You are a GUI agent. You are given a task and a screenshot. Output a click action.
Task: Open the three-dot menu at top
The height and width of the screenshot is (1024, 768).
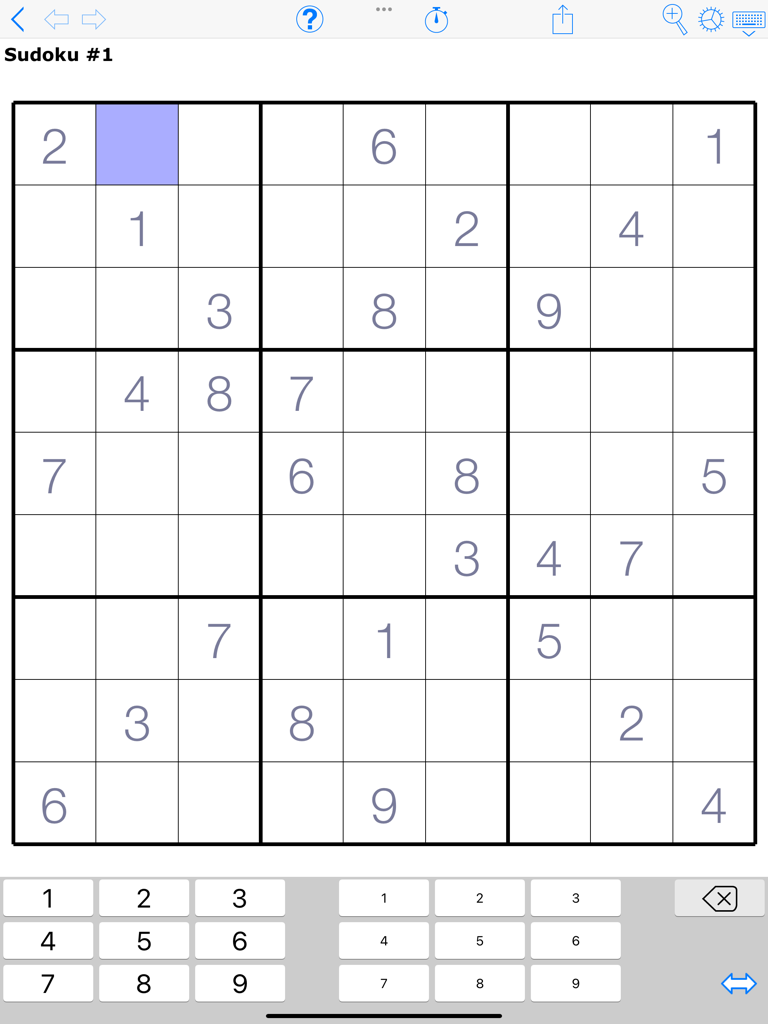[384, 9]
